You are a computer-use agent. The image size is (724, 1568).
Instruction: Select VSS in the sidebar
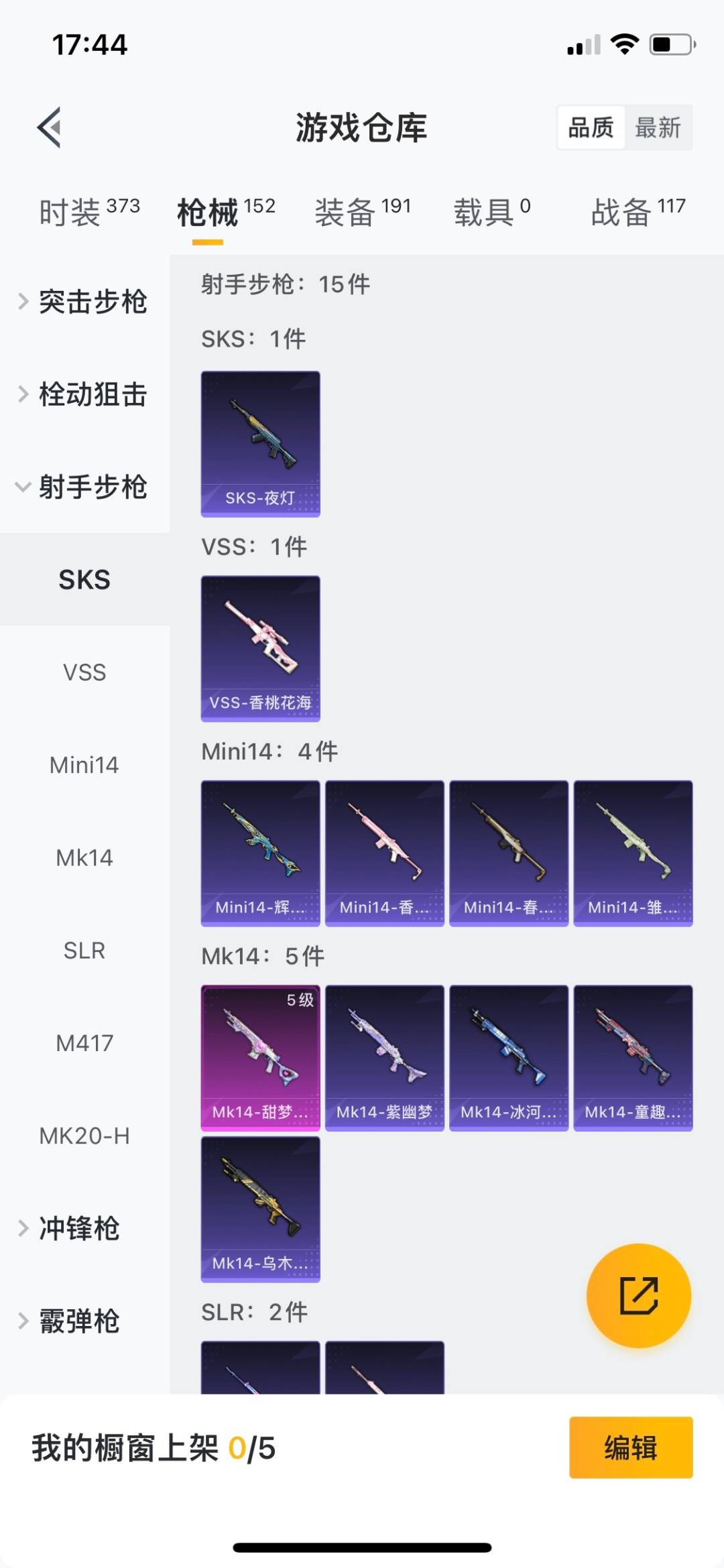(84, 672)
